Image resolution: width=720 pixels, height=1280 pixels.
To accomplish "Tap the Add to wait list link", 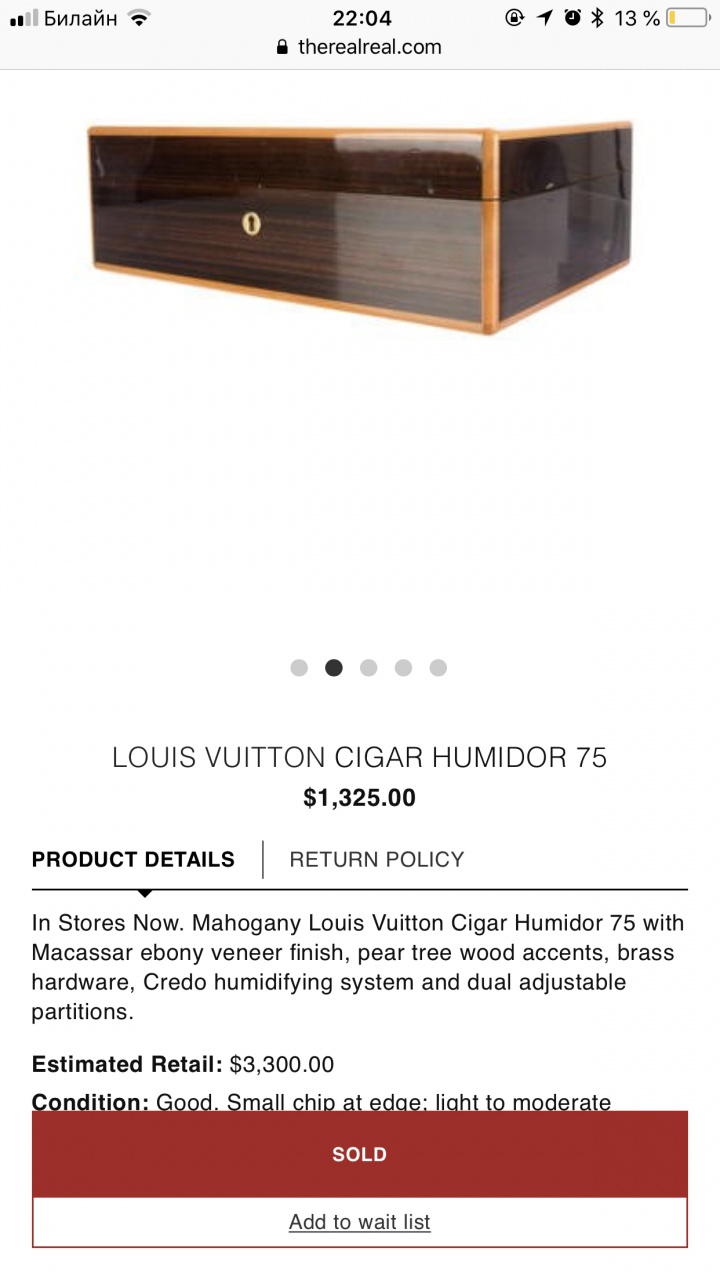I will click(360, 1222).
